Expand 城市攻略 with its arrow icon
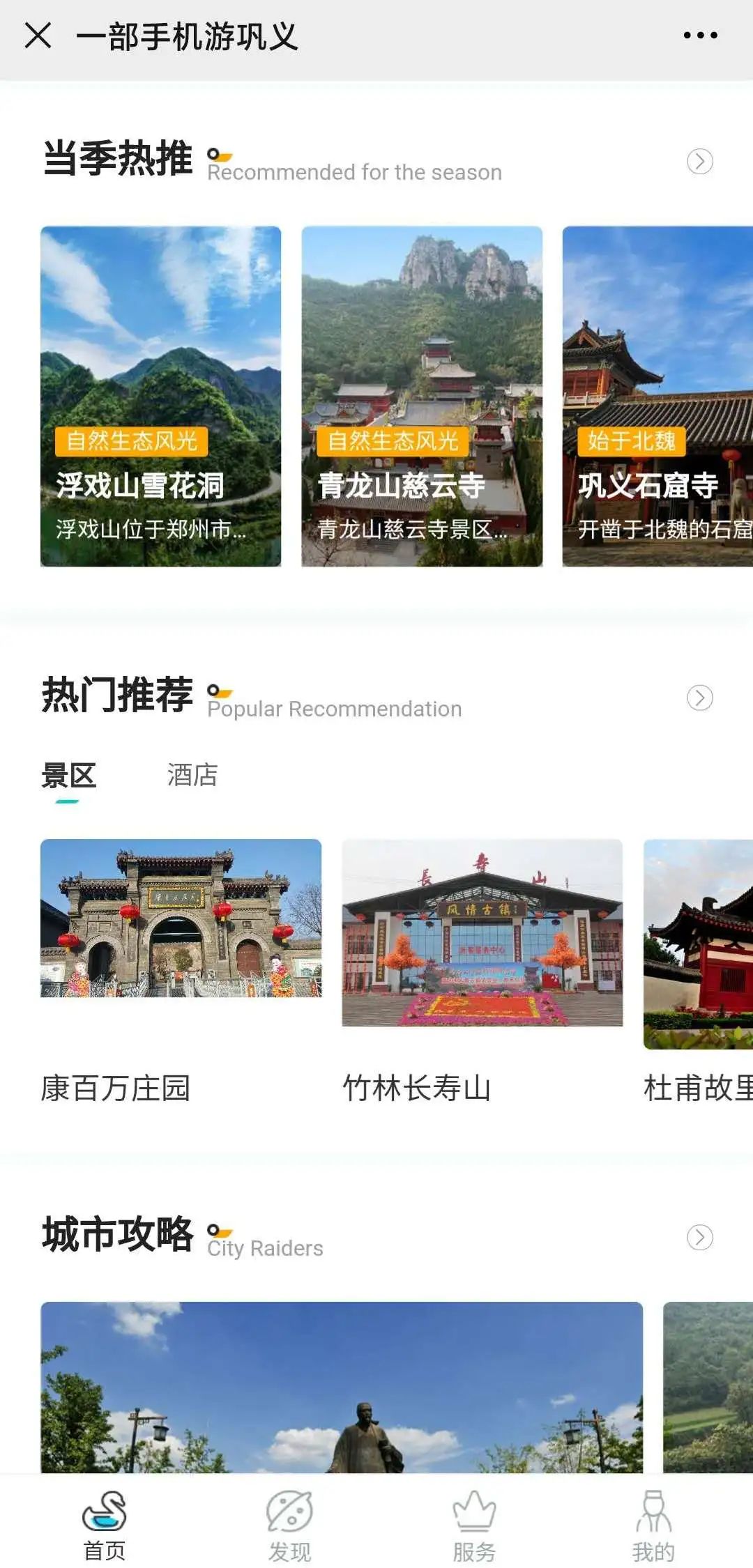Screen dimensions: 753x1568 pos(700,1237)
